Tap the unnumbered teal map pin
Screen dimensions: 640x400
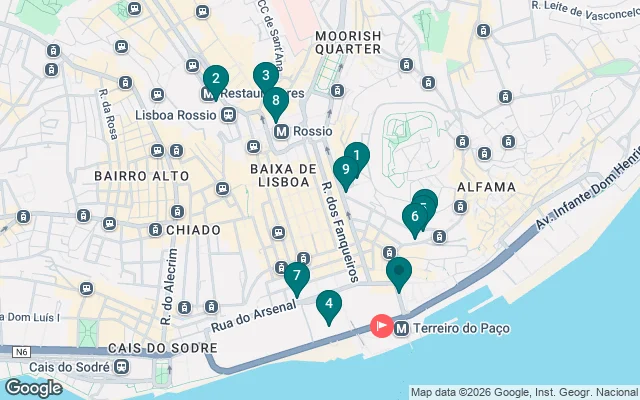point(399,270)
